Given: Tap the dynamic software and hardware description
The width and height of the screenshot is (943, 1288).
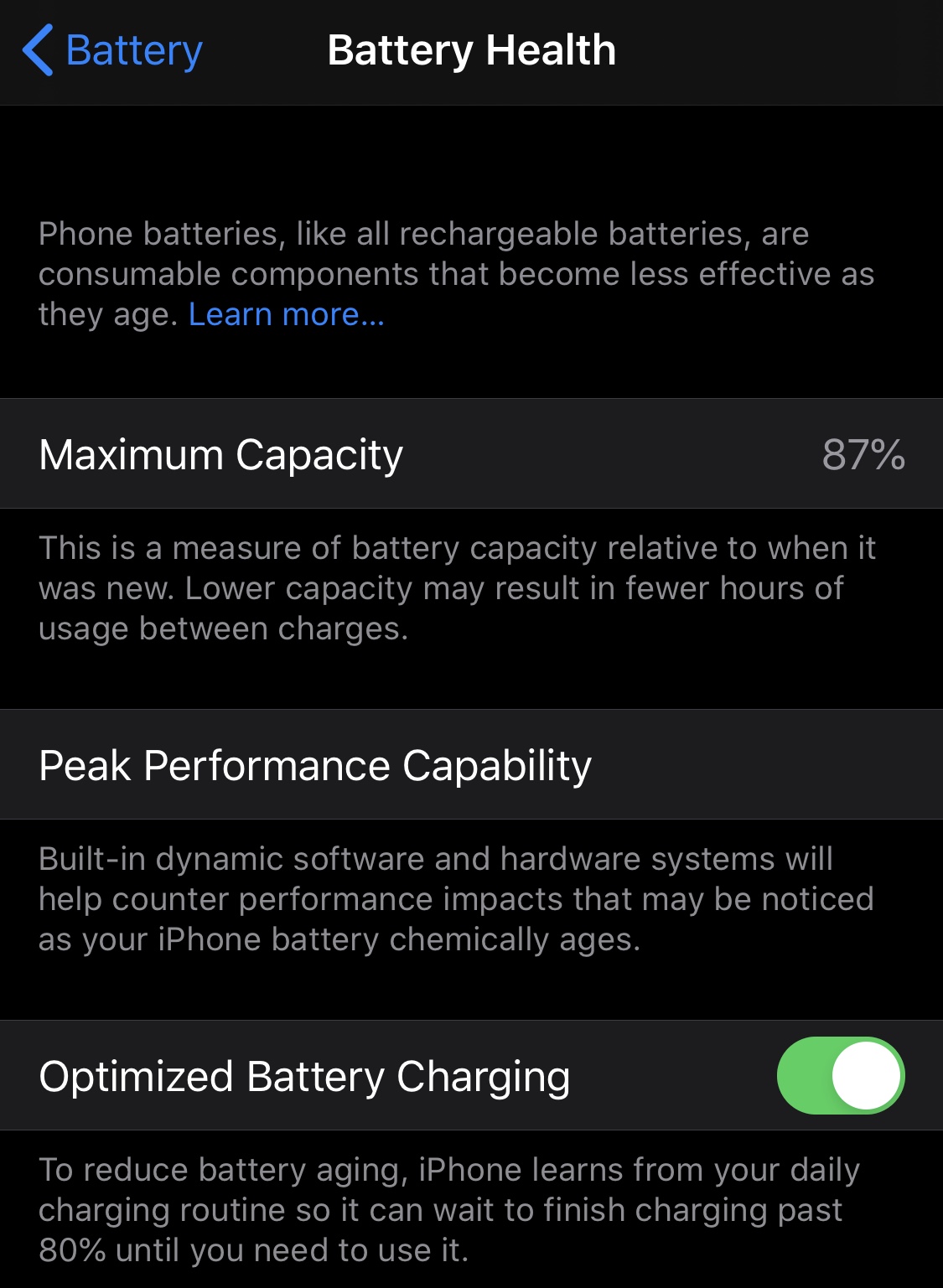Looking at the screenshot, I should click(457, 899).
